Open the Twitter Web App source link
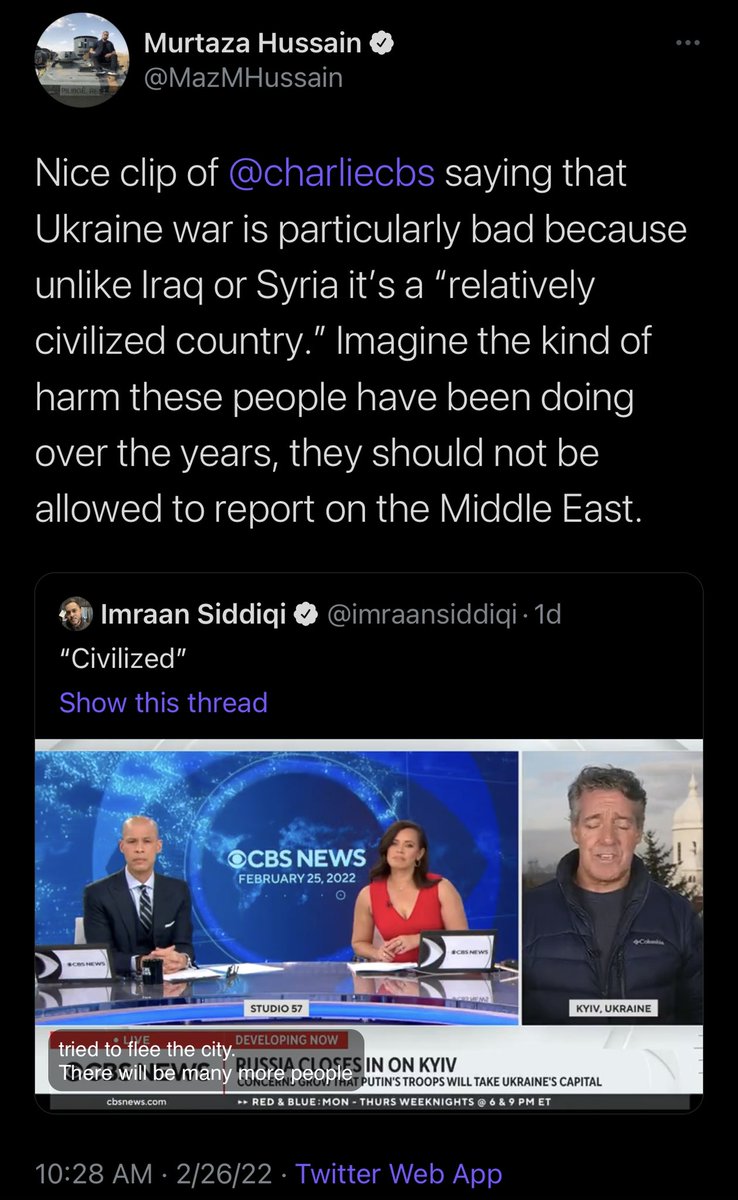Image resolution: width=738 pixels, height=1200 pixels. click(x=399, y=1173)
